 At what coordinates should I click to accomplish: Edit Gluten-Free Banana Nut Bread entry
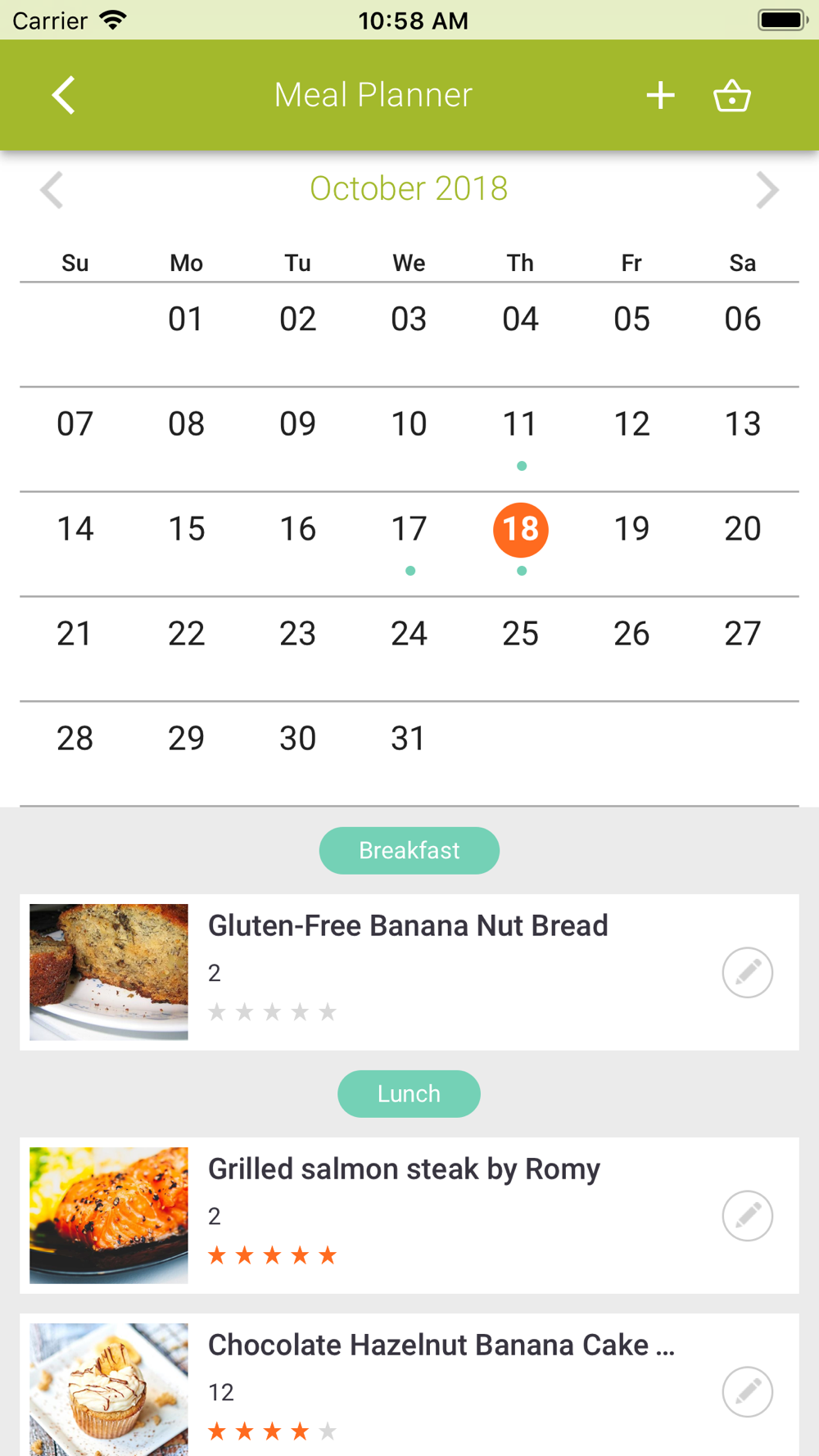pos(747,972)
